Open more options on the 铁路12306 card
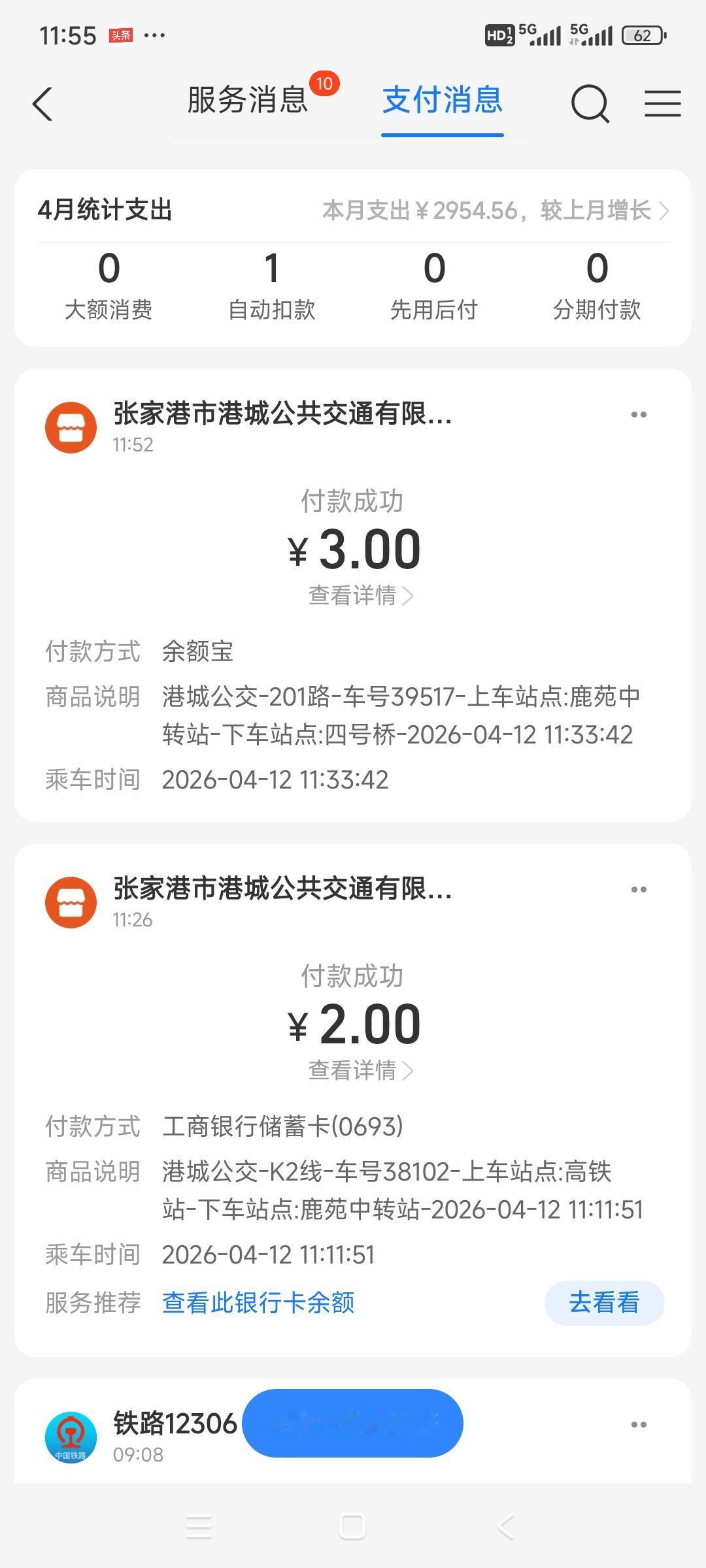The height and width of the screenshot is (1568, 706). 639,1425
